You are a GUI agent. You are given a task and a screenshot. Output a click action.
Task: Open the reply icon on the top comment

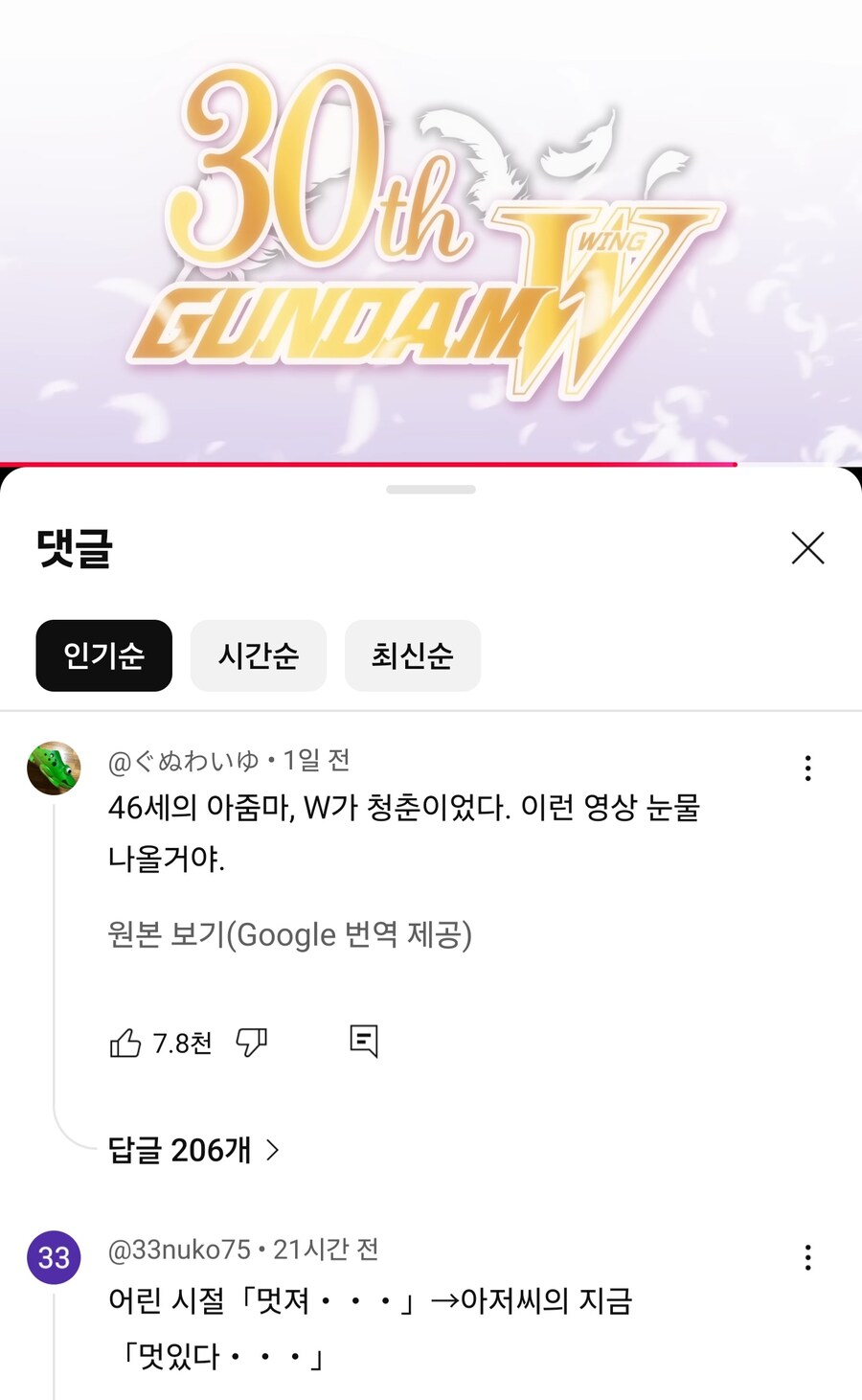[364, 1043]
